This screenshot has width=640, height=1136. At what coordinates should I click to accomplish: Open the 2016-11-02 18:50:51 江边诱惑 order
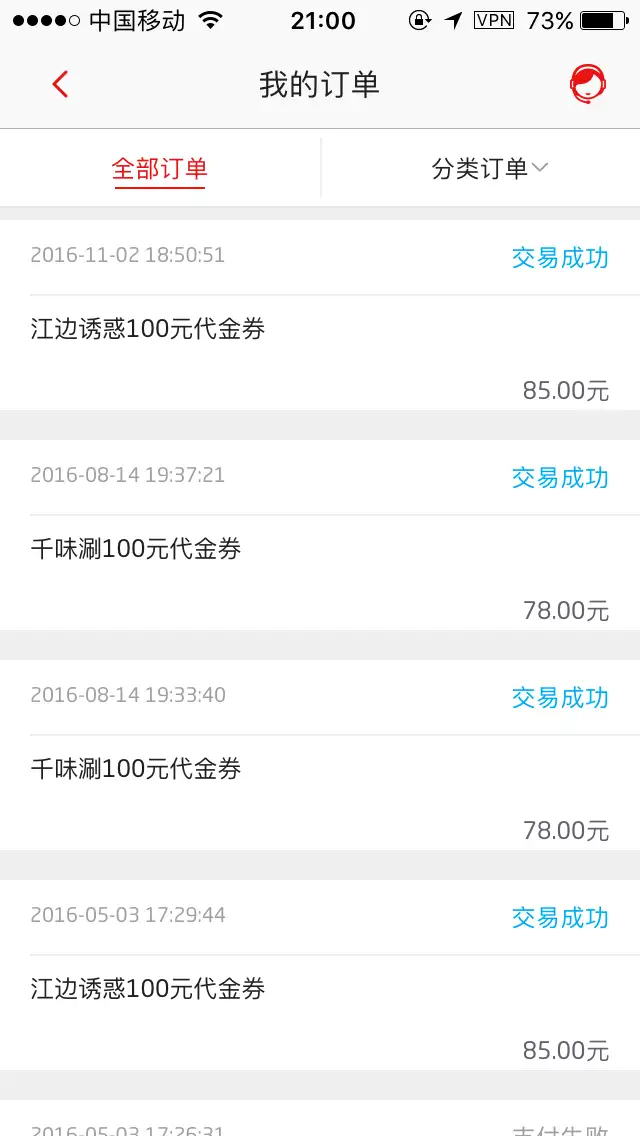[x=320, y=315]
